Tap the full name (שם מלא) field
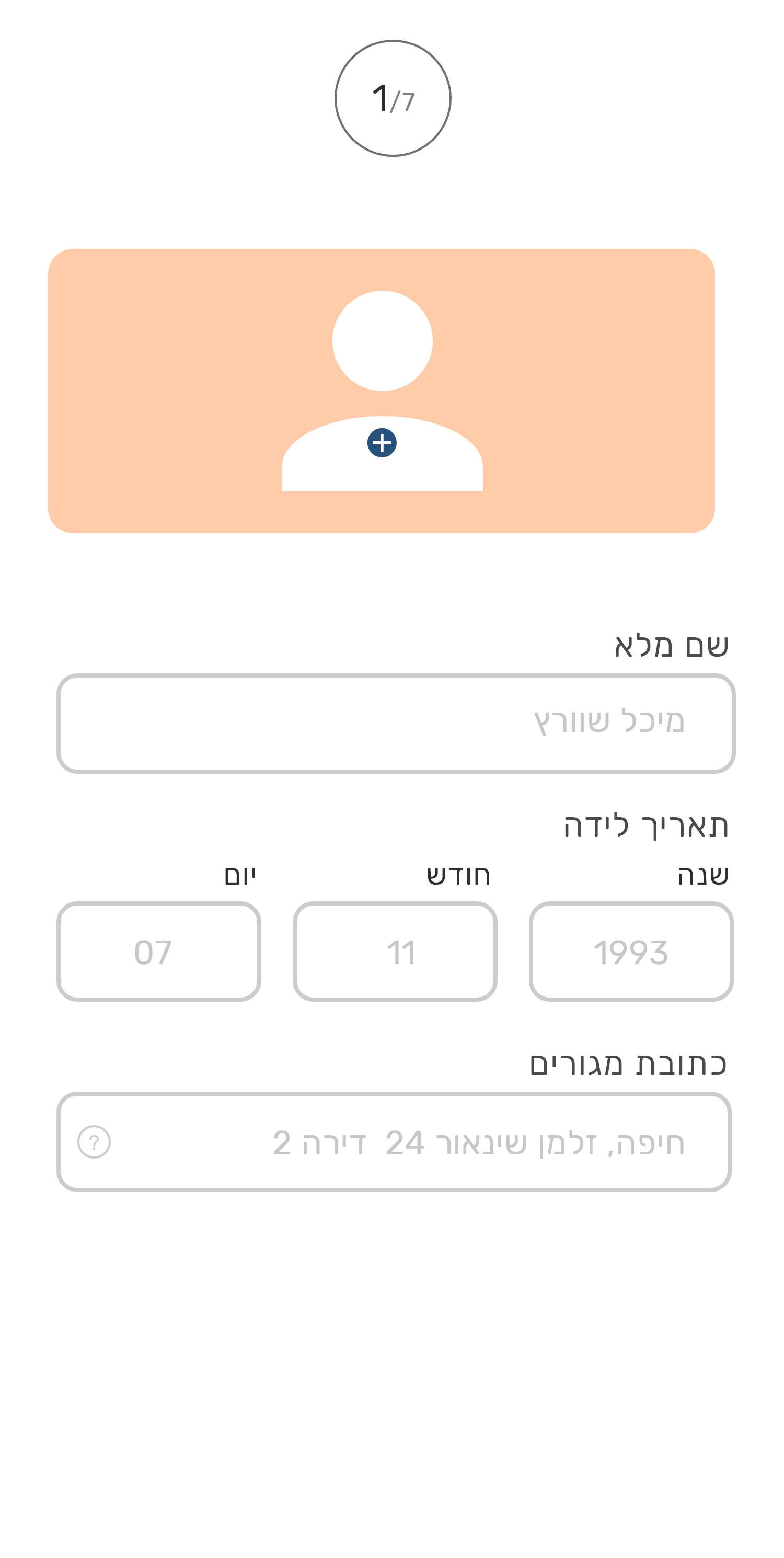 [396, 724]
